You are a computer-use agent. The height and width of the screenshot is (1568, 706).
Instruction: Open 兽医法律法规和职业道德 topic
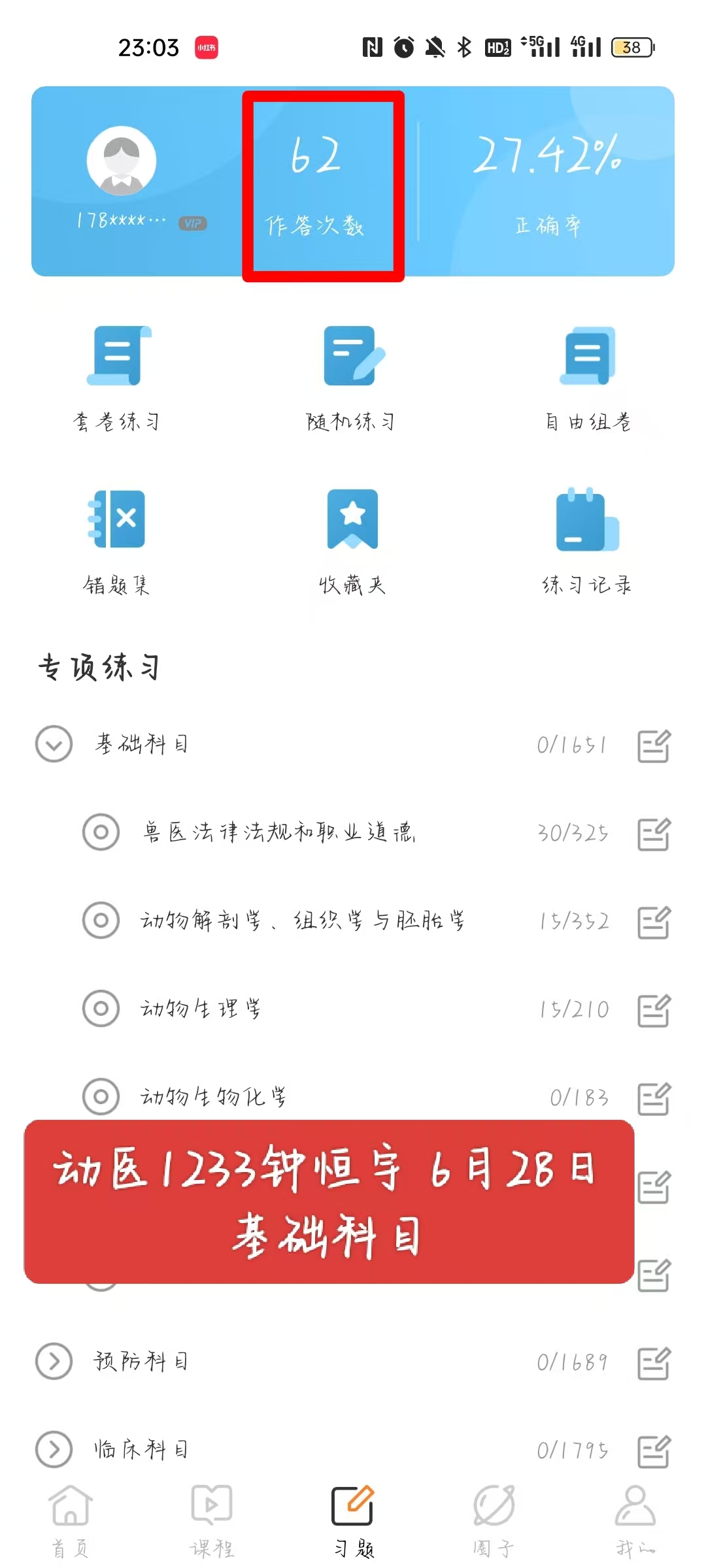[279, 832]
